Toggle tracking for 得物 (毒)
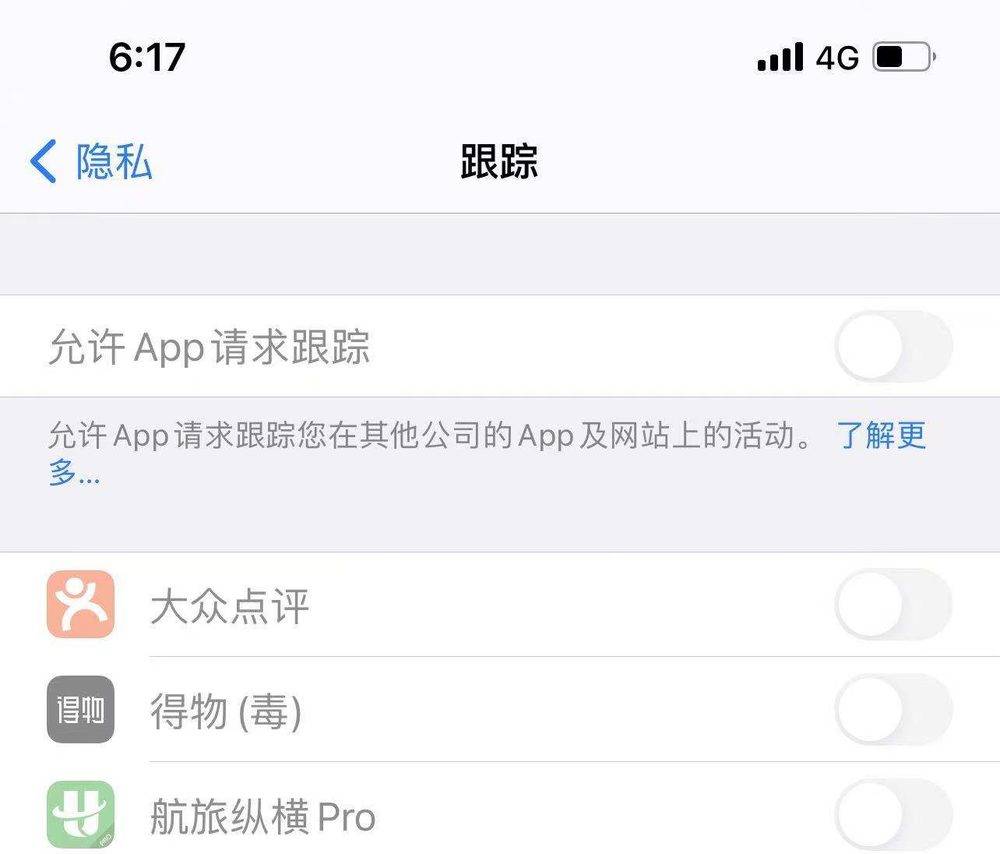Screen dimensions: 1000x854 pyautogui.click(x=893, y=710)
